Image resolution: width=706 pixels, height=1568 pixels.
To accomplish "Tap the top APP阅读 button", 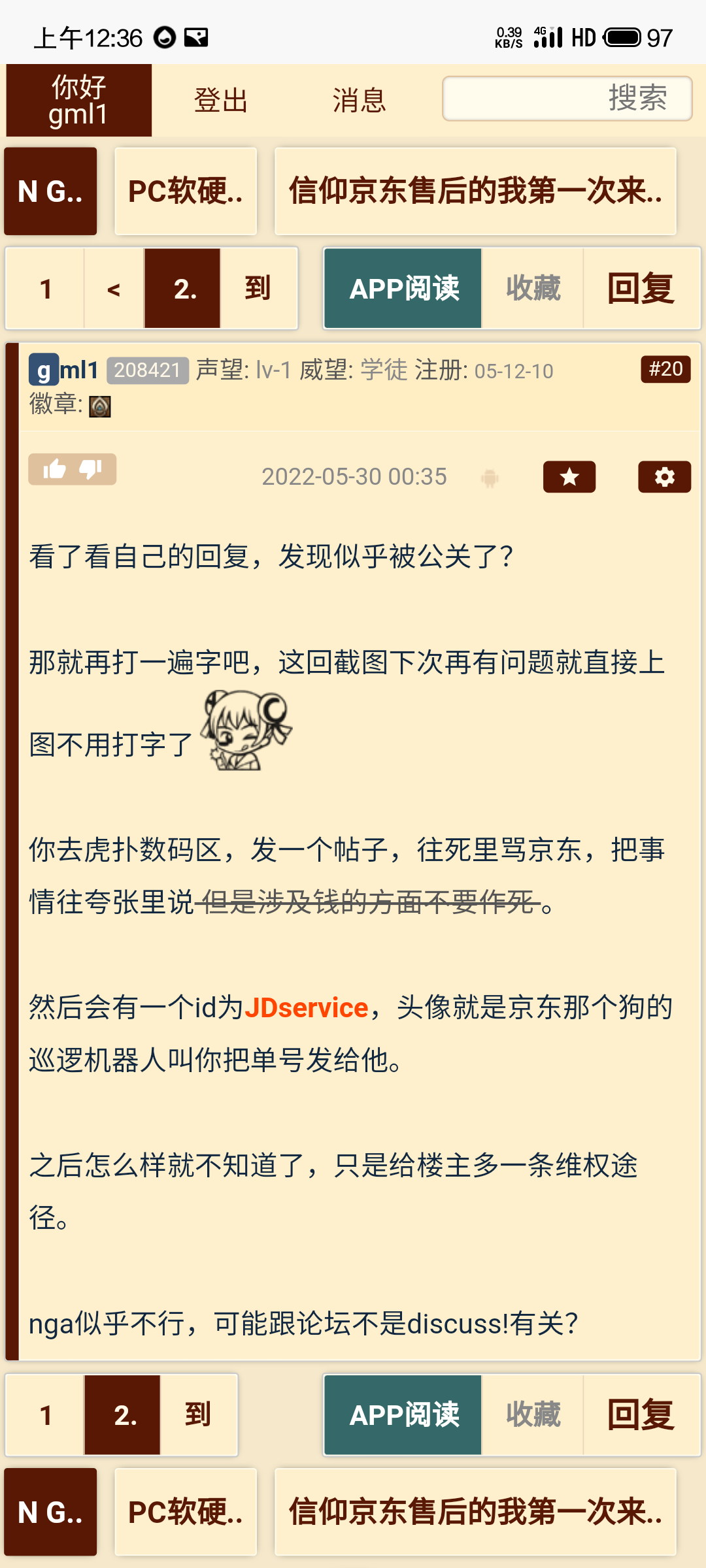I will (x=403, y=289).
